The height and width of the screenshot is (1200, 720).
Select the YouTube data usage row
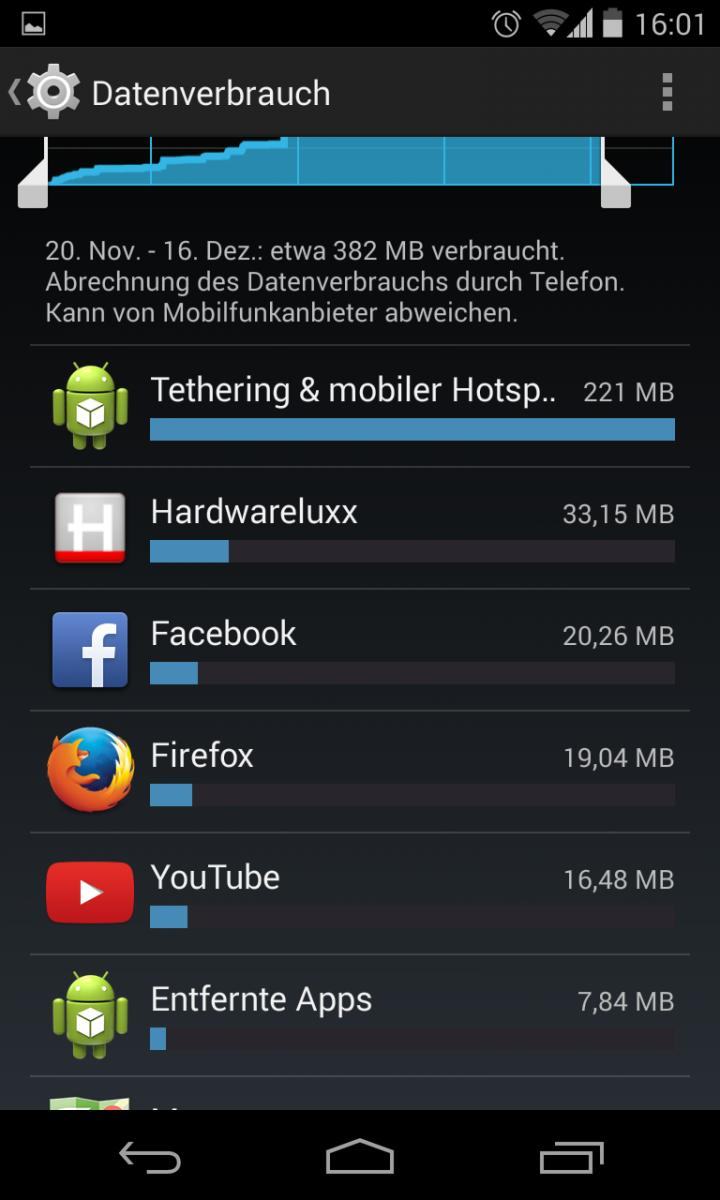[360, 894]
